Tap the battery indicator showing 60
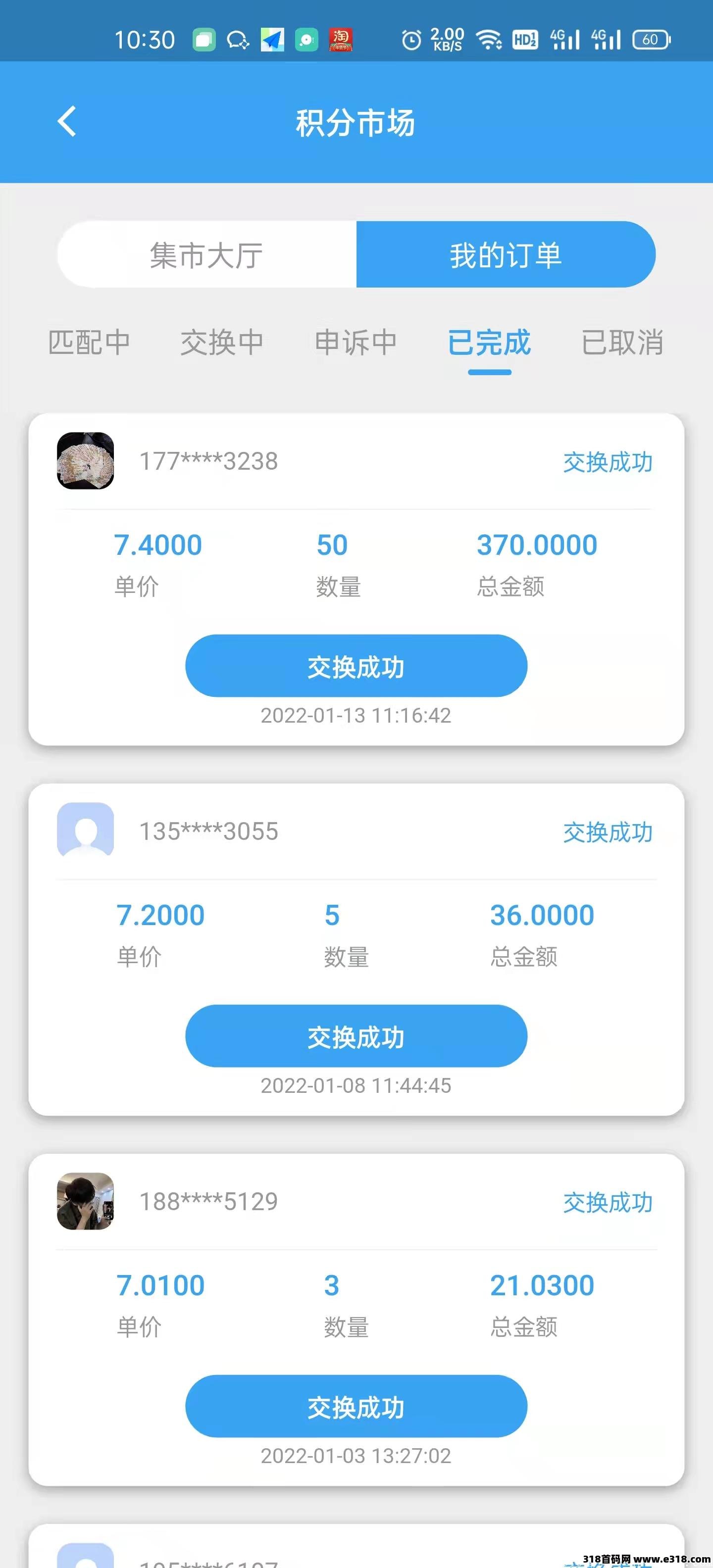 tap(650, 40)
